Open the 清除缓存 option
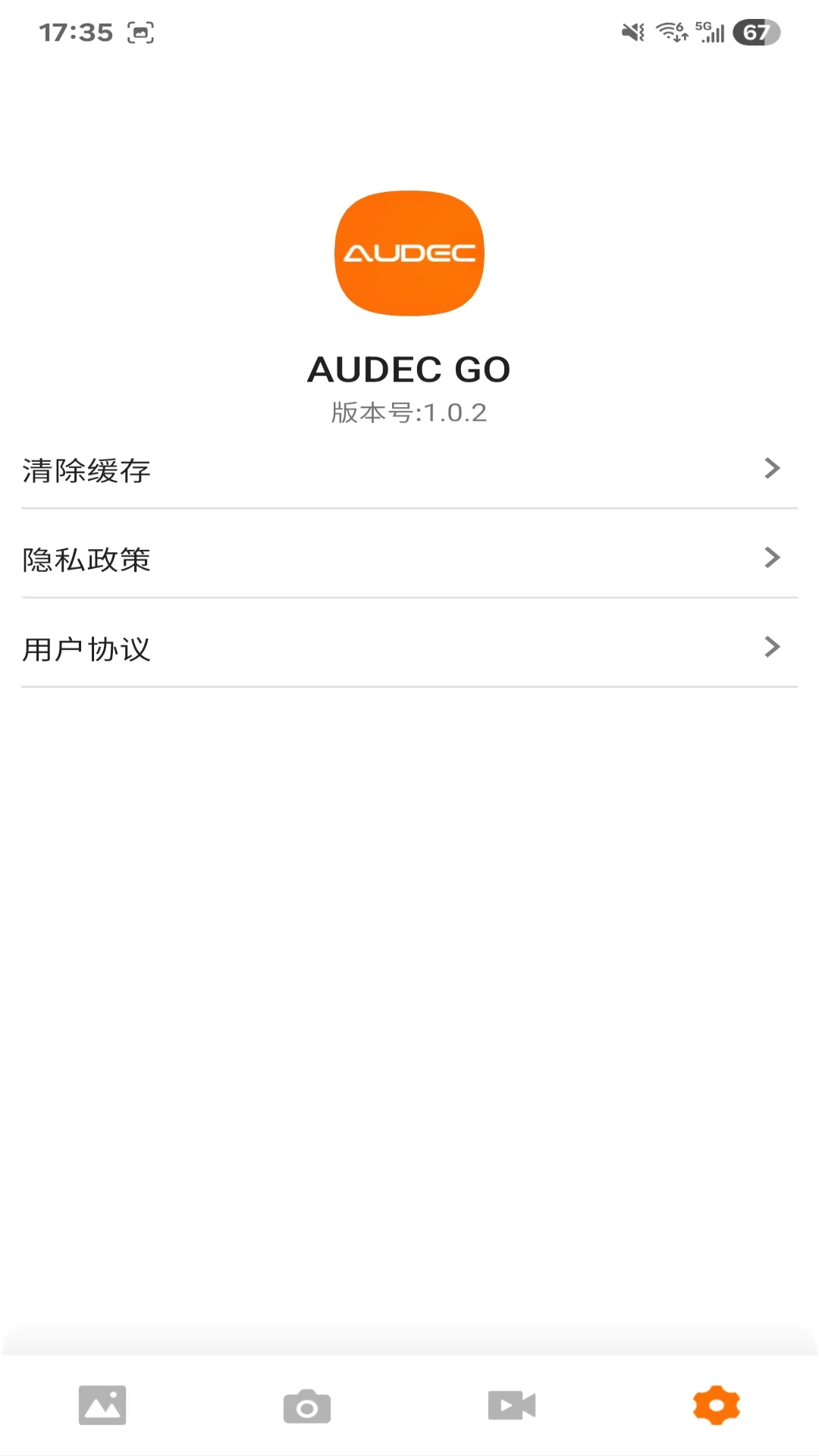This screenshot has width=819, height=1456. pyautogui.click(x=86, y=470)
